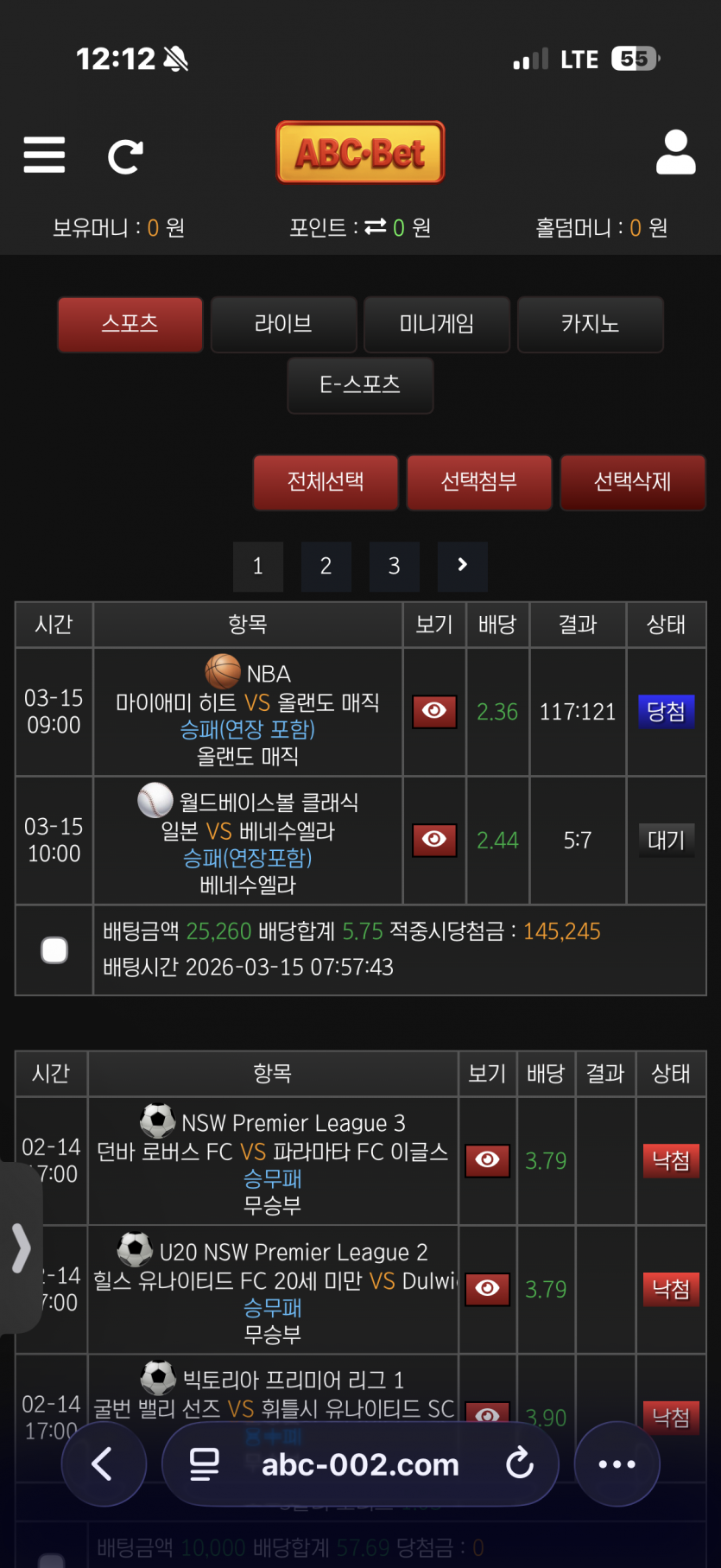Image resolution: width=721 pixels, height=1568 pixels.
Task: Jump to page 3 of bet history
Action: (x=394, y=567)
